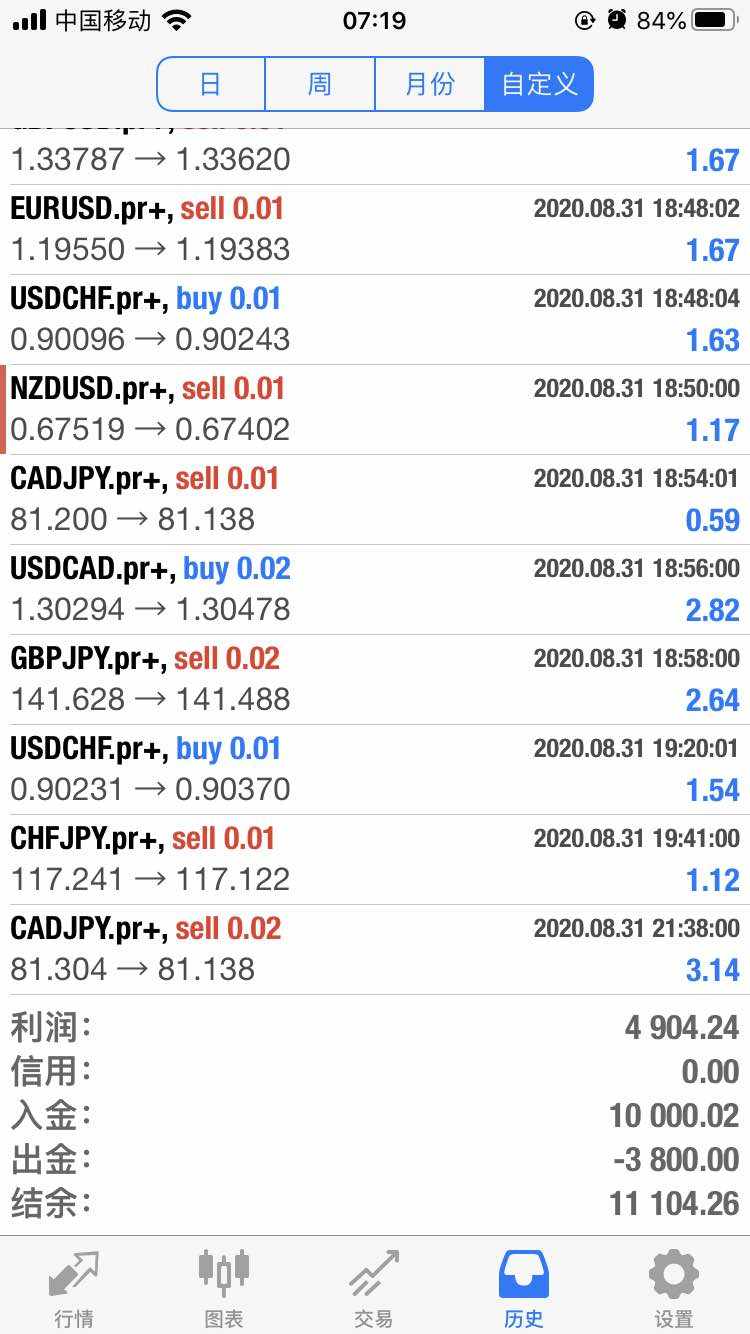This screenshot has height=1334, width=750.
Task: Open the 设置 settings tab
Action: pos(674,1288)
